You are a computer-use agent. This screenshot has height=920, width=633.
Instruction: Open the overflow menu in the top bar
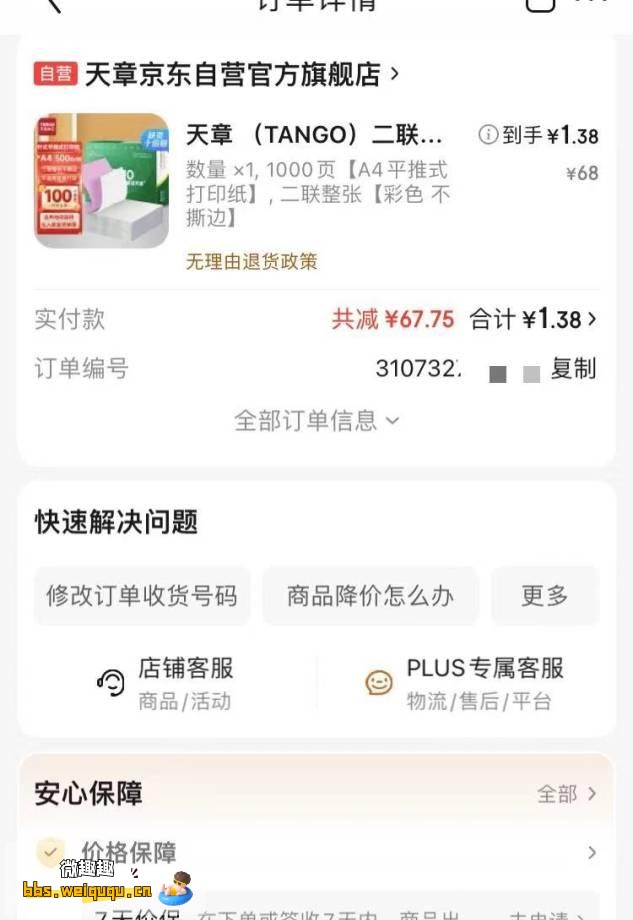tap(591, 5)
